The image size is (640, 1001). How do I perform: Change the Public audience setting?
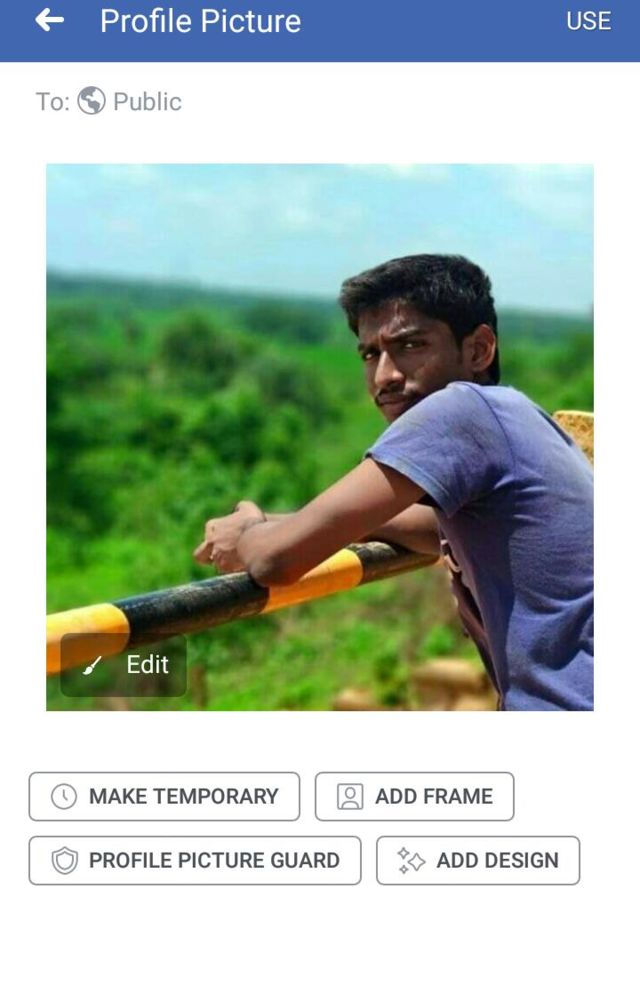coord(130,102)
